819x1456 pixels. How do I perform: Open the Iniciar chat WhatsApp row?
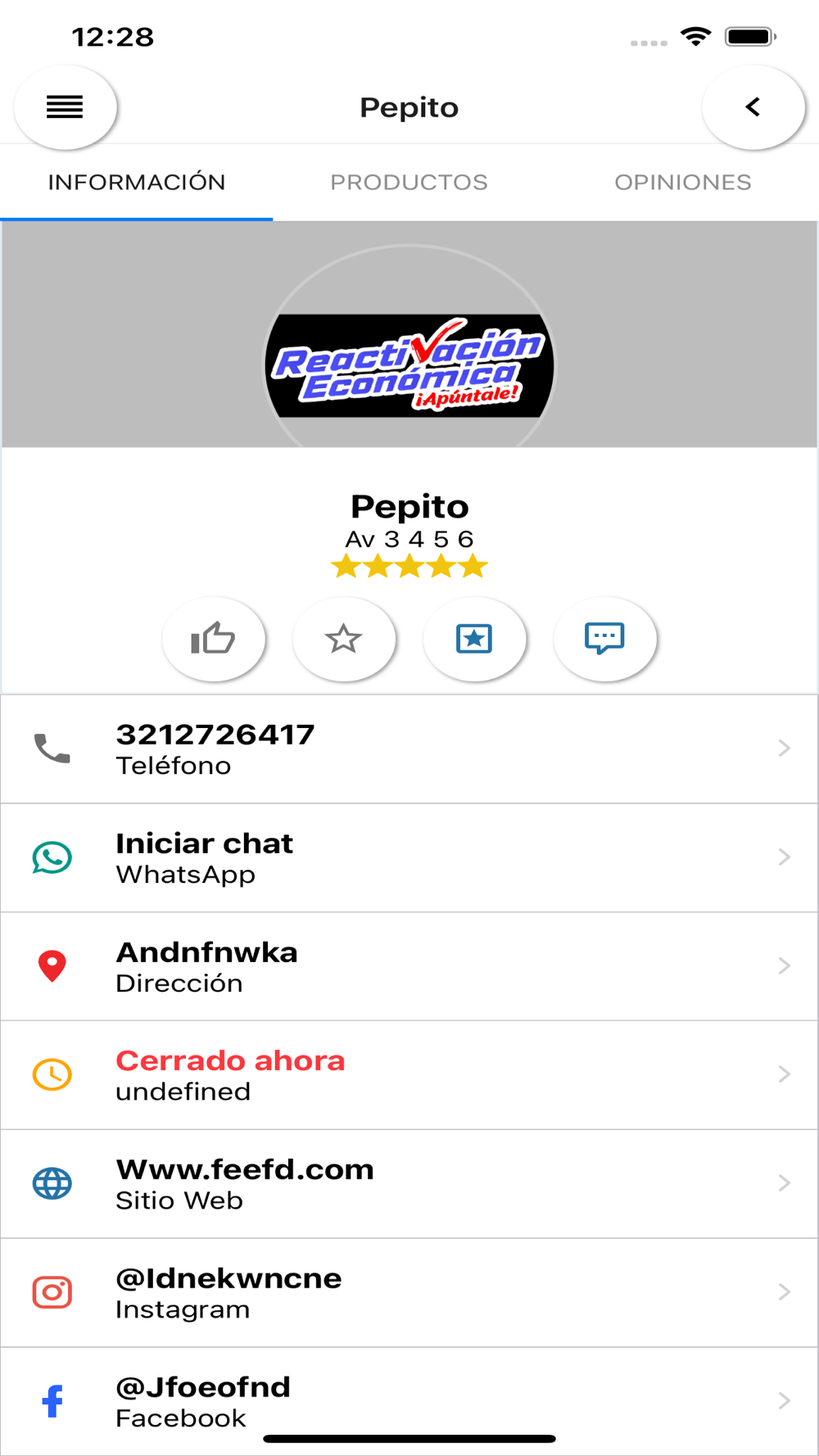tap(409, 857)
